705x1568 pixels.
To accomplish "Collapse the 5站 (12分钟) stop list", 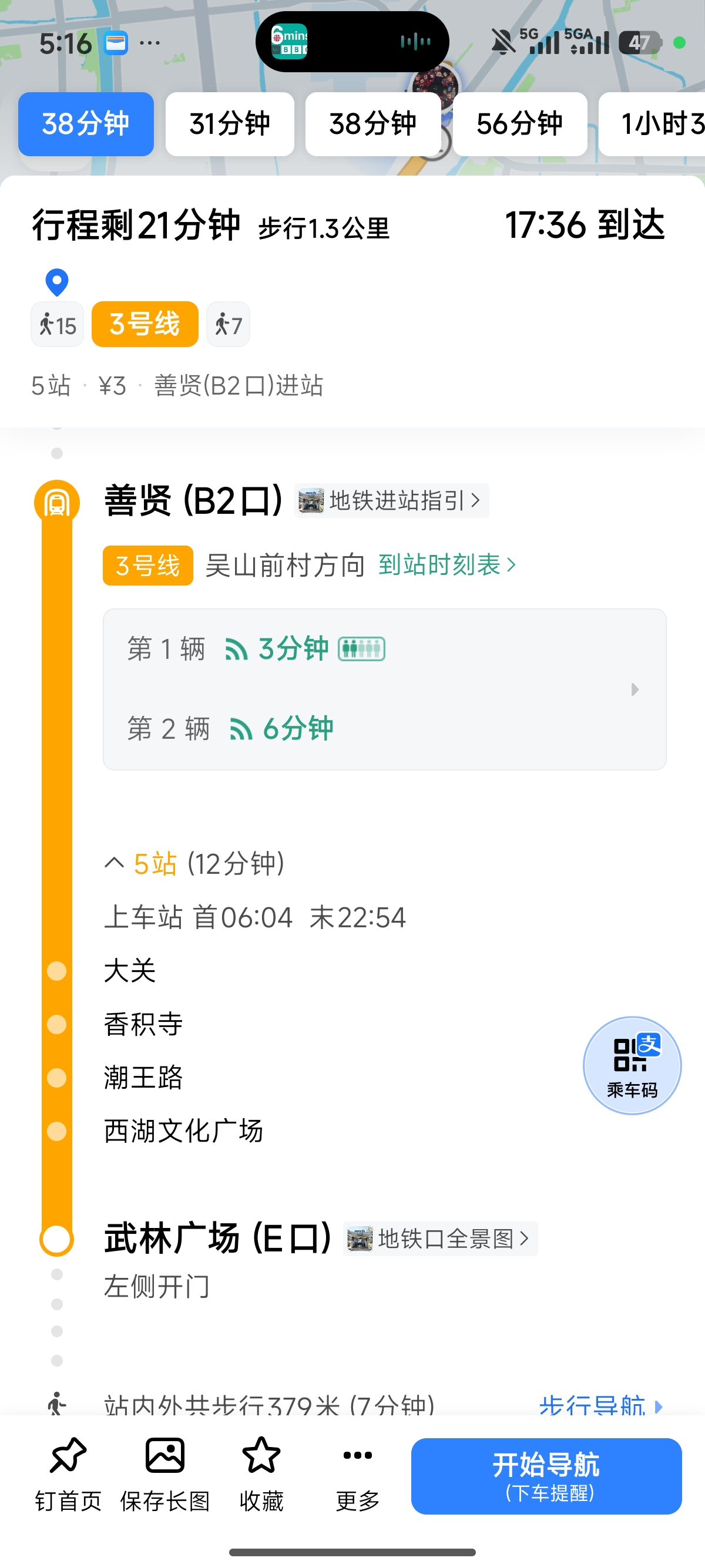I will coord(194,863).
